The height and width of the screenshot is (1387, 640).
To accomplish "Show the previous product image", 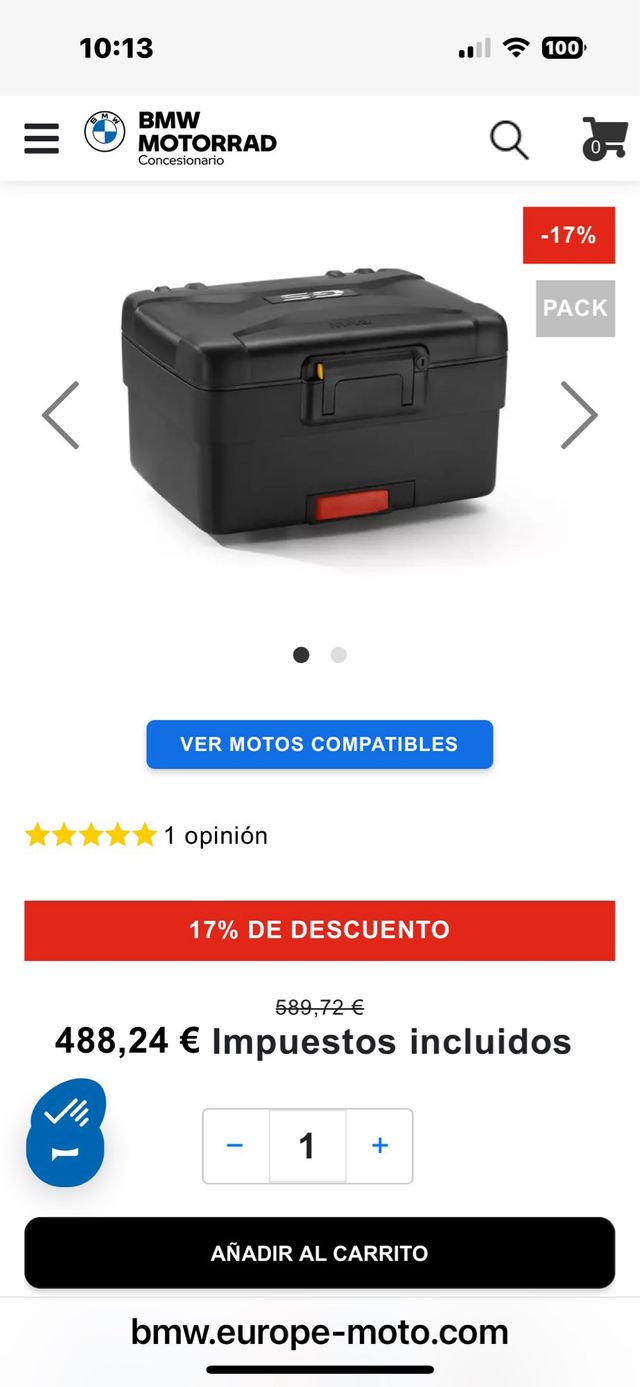I will (x=60, y=415).
